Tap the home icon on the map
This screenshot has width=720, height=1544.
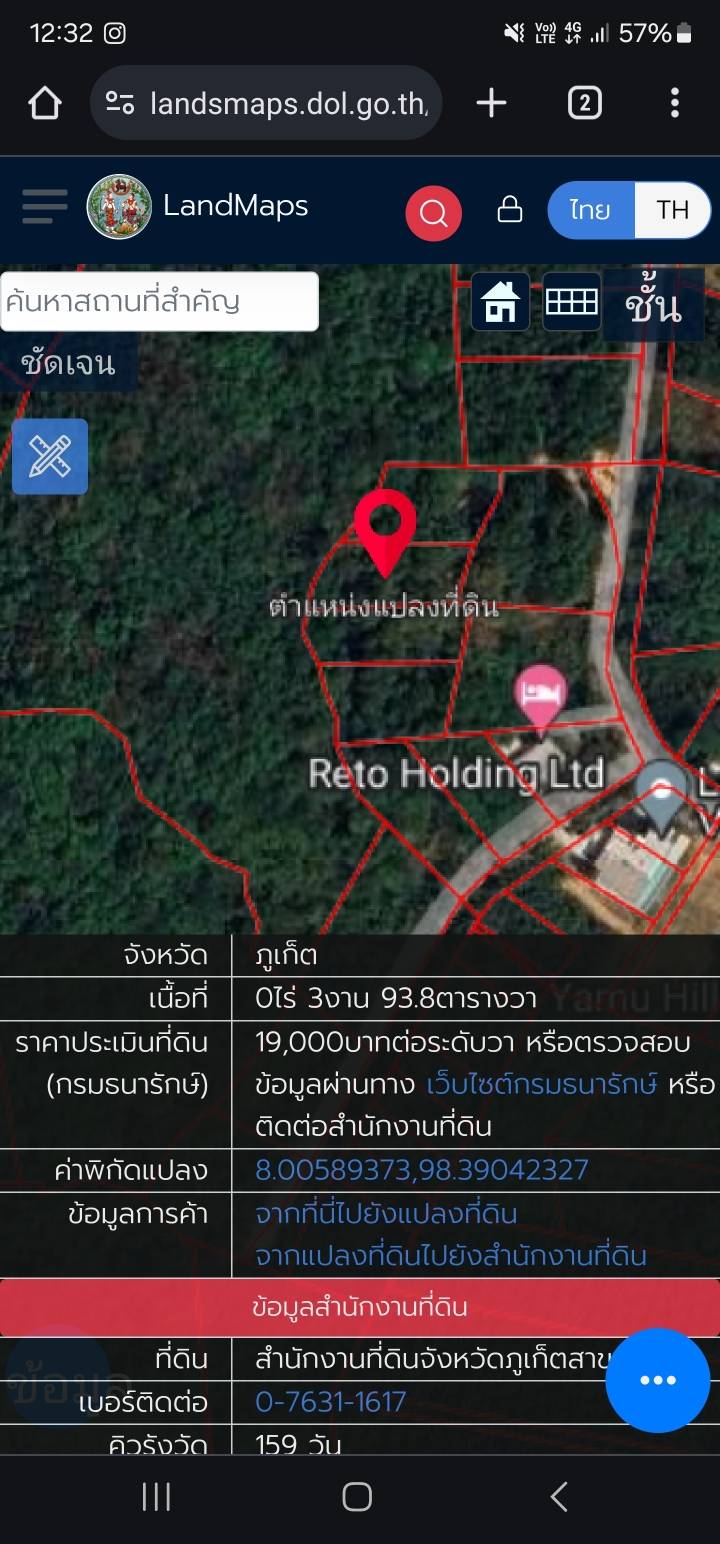coord(500,301)
